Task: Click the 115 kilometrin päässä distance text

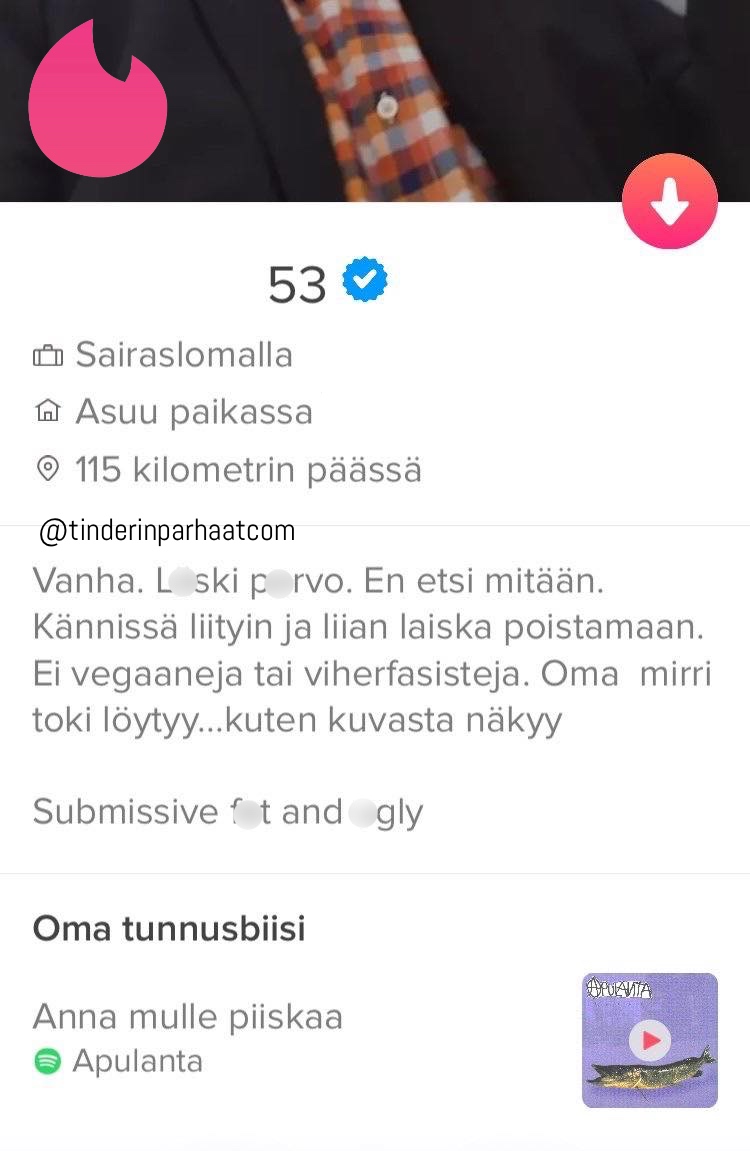Action: [x=248, y=469]
